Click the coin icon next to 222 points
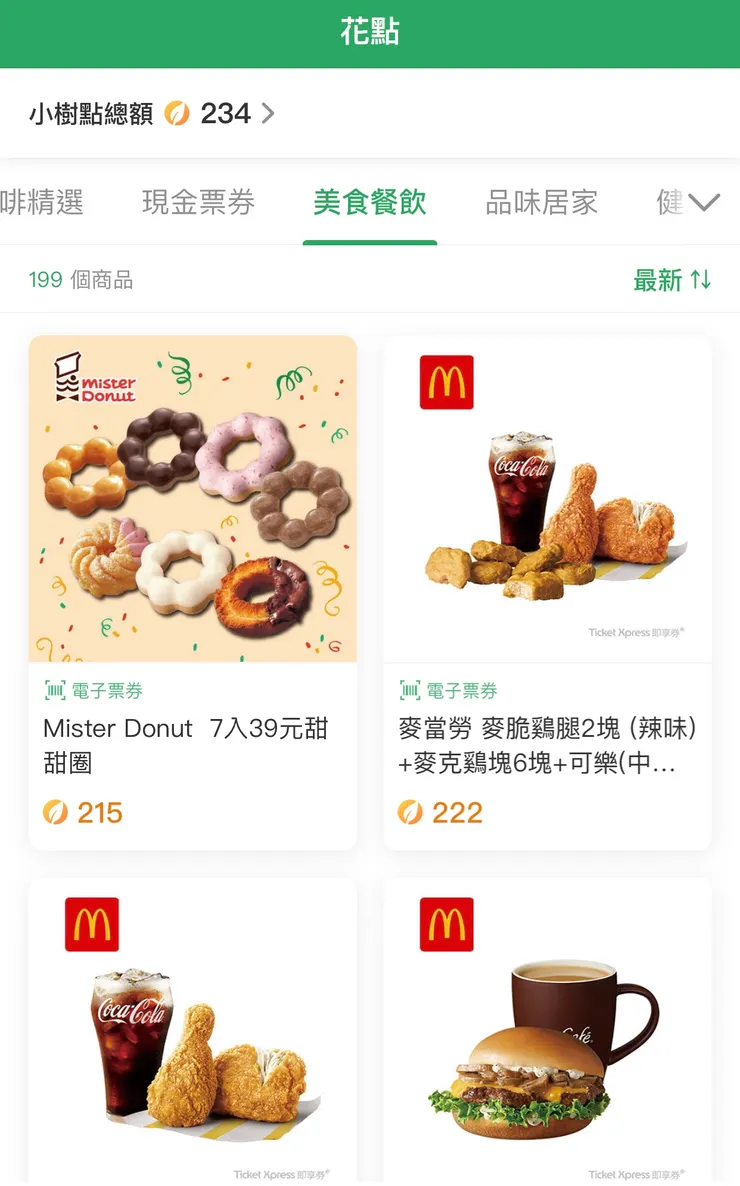Viewport: 740px width, 1186px height. click(x=410, y=812)
